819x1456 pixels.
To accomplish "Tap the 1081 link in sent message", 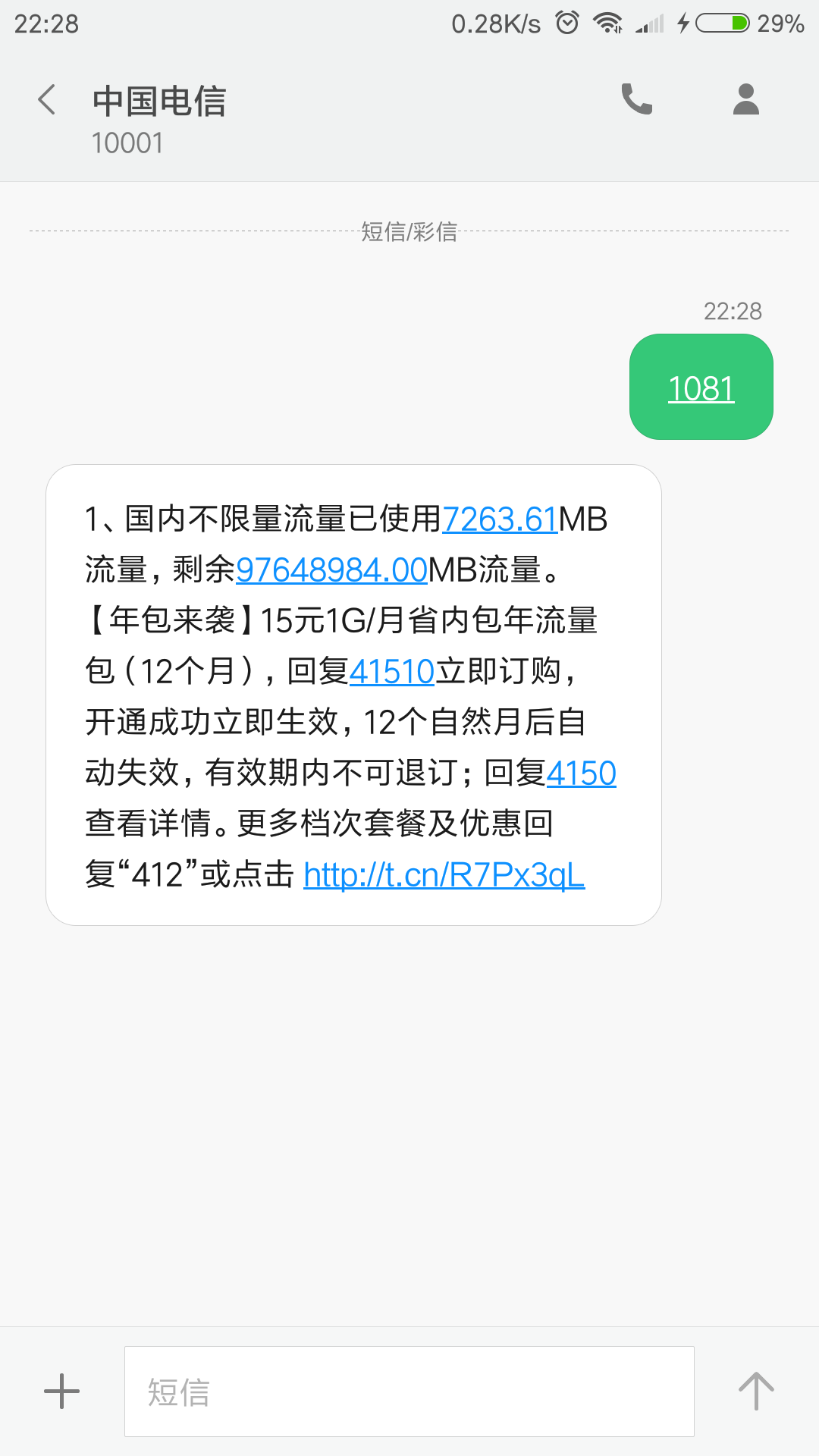I will pos(701,389).
